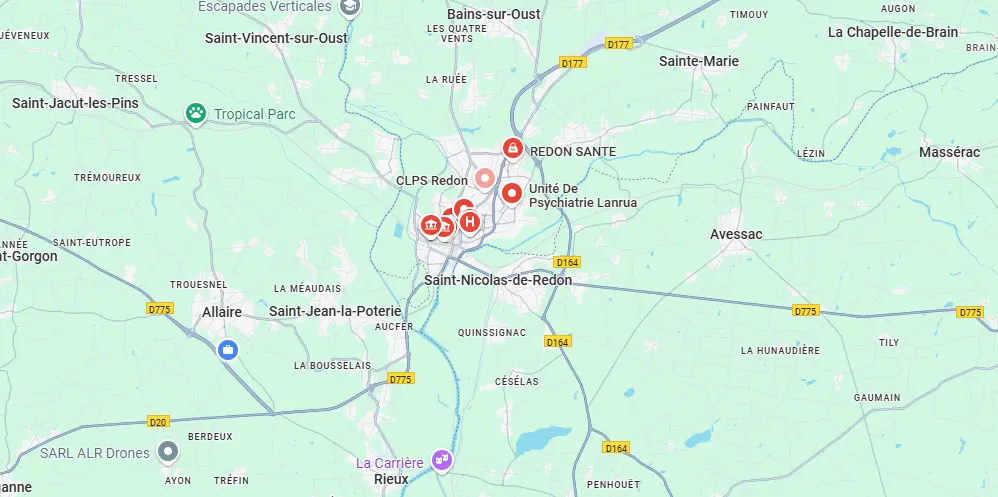Open the Unité De Psychiatrie Lanrua pin
Screen dimensions: 998x497
click(512, 193)
